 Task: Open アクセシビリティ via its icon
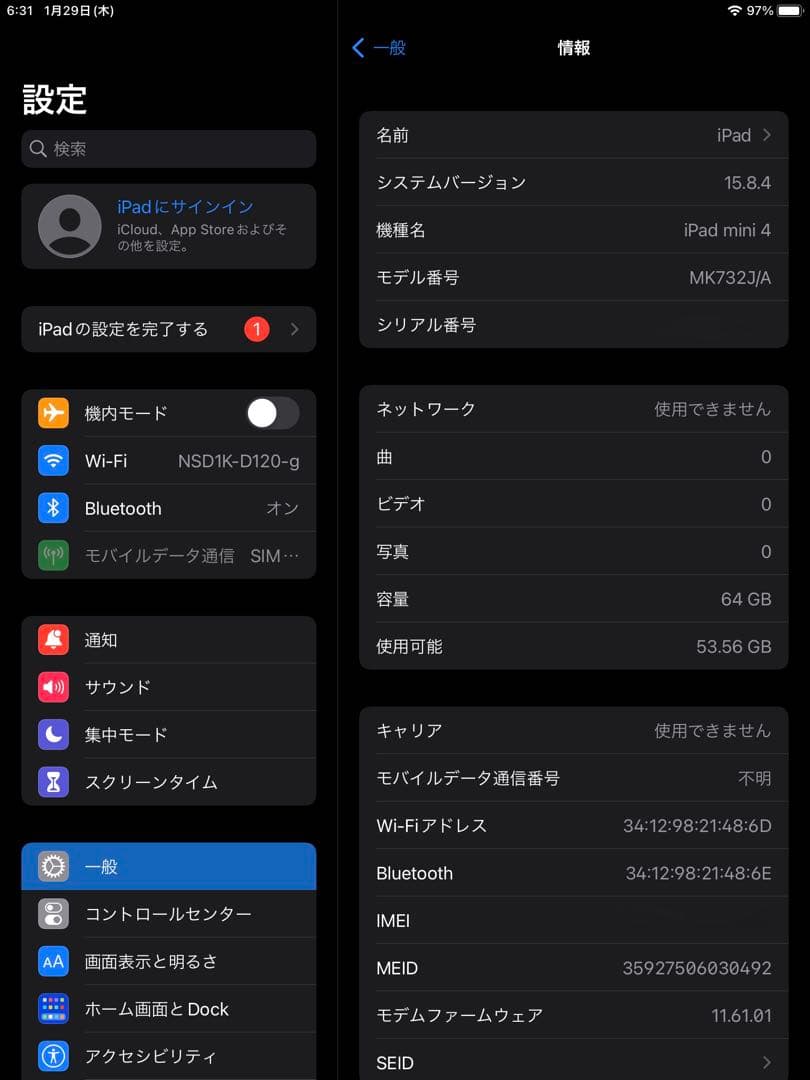click(x=53, y=1056)
